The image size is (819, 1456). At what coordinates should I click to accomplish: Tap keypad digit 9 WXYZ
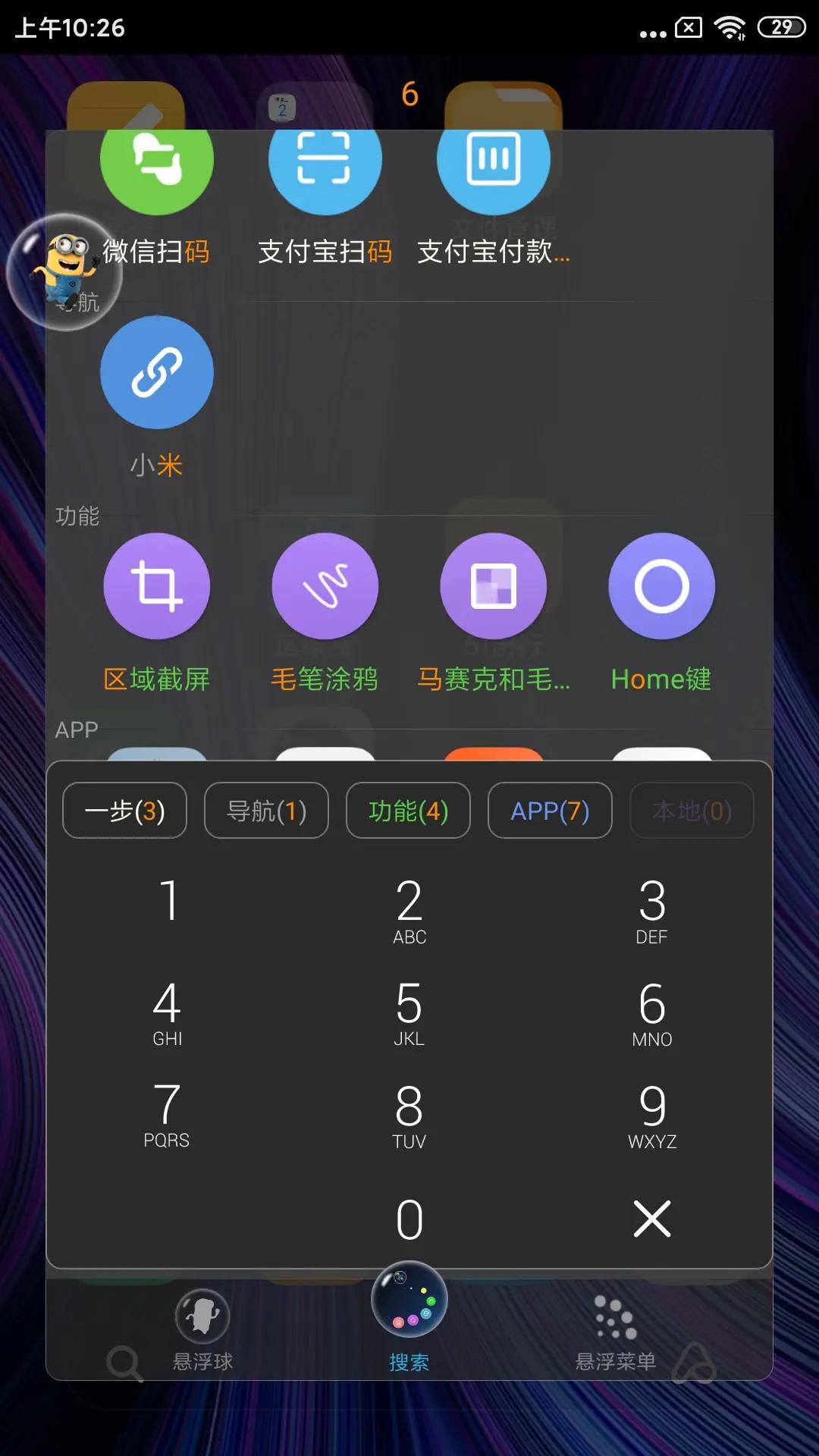click(x=652, y=1115)
